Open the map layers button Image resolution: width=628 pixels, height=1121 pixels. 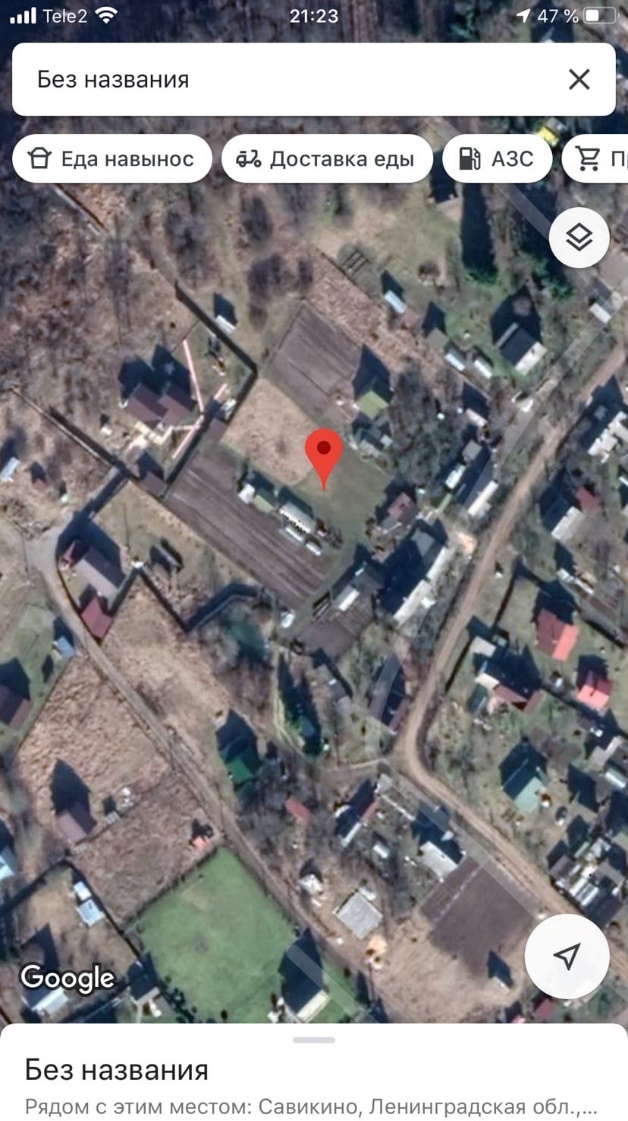[x=579, y=238]
